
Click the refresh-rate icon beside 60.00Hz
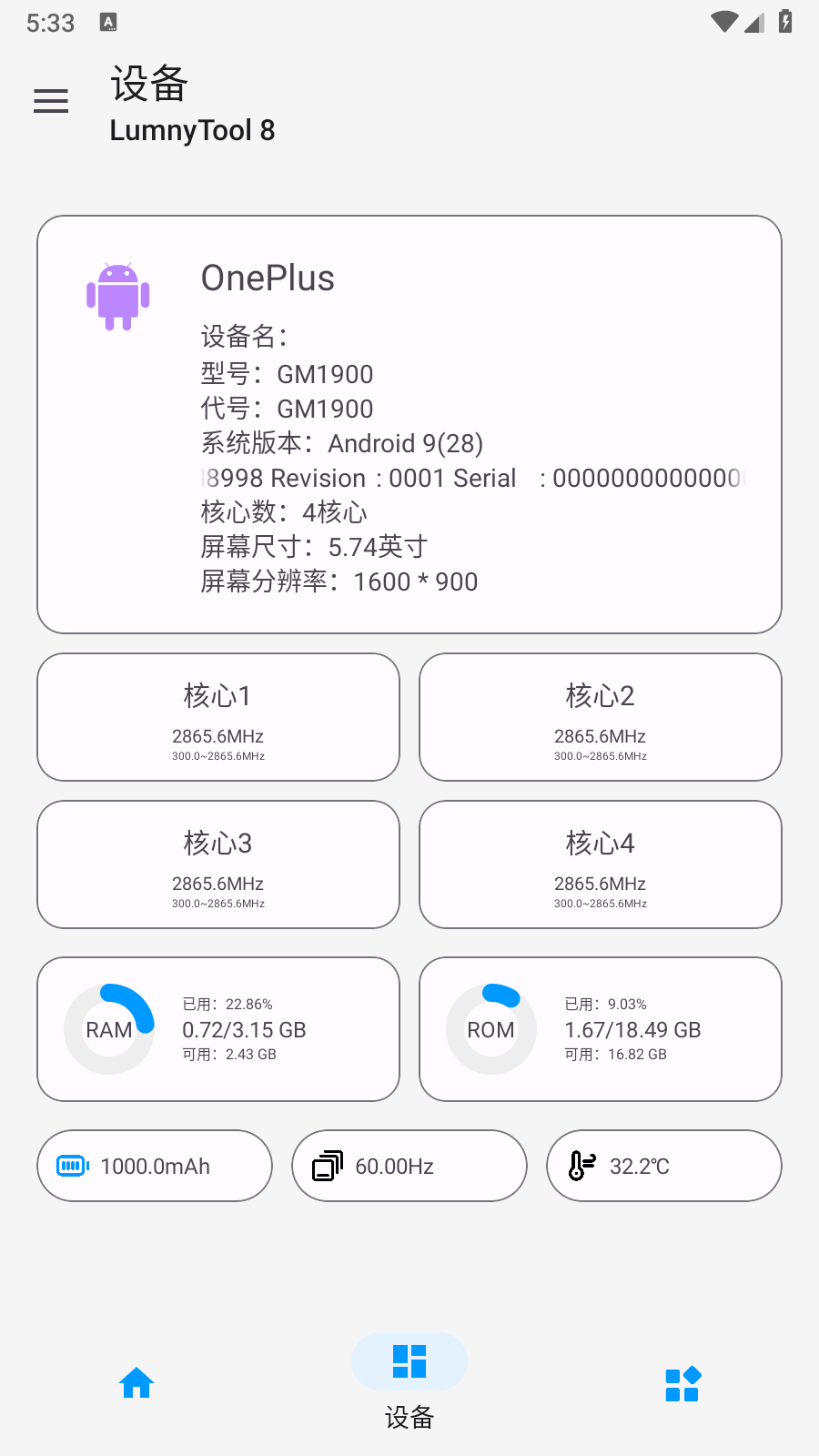click(x=327, y=1164)
